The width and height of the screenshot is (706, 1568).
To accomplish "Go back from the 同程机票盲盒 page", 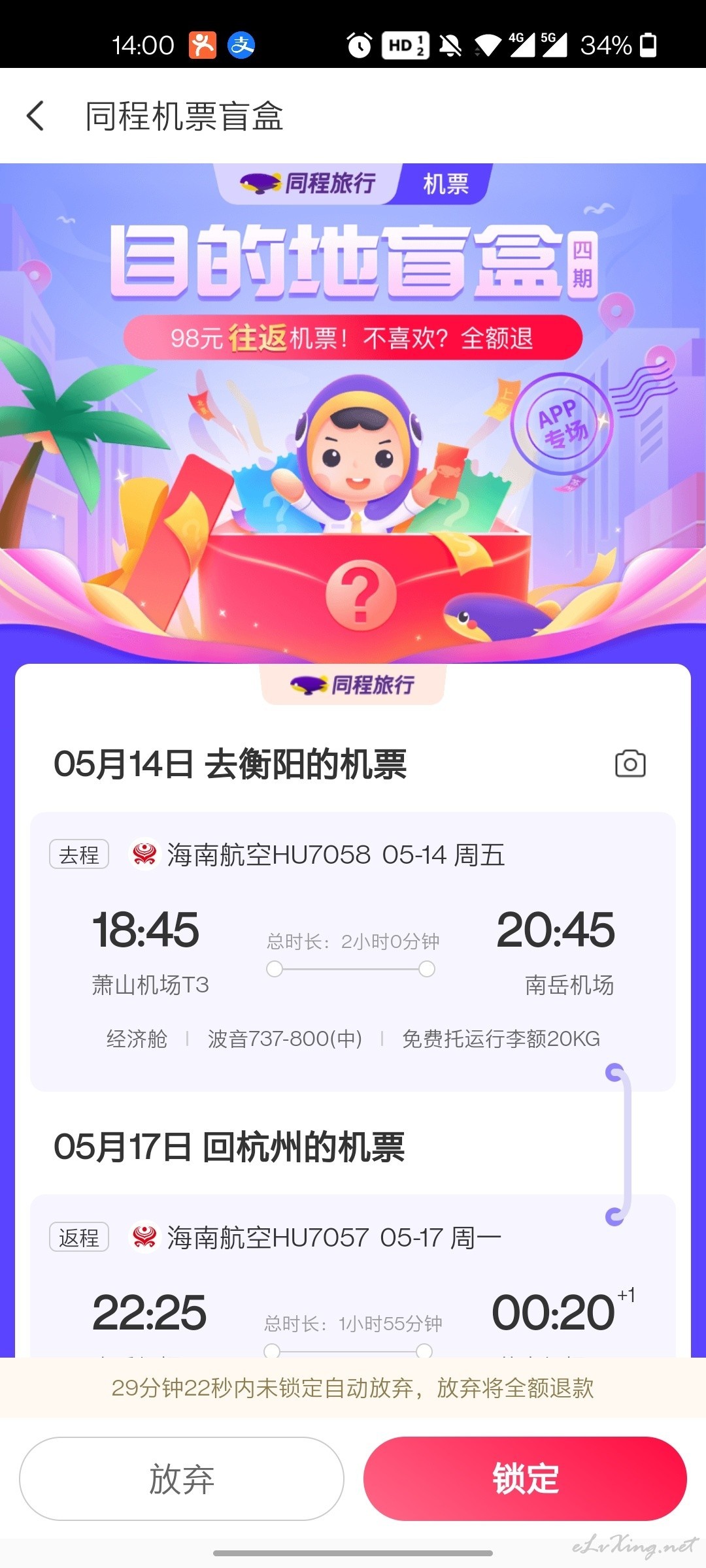I will coord(36,116).
